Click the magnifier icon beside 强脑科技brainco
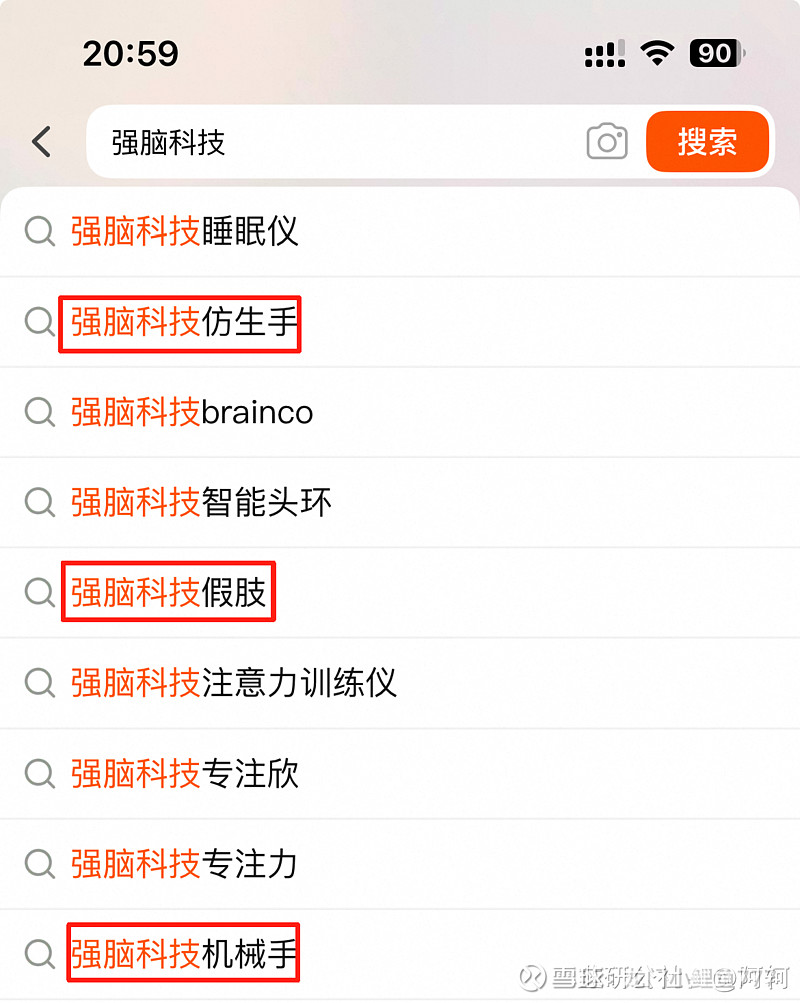This screenshot has width=800, height=1003. [x=40, y=412]
